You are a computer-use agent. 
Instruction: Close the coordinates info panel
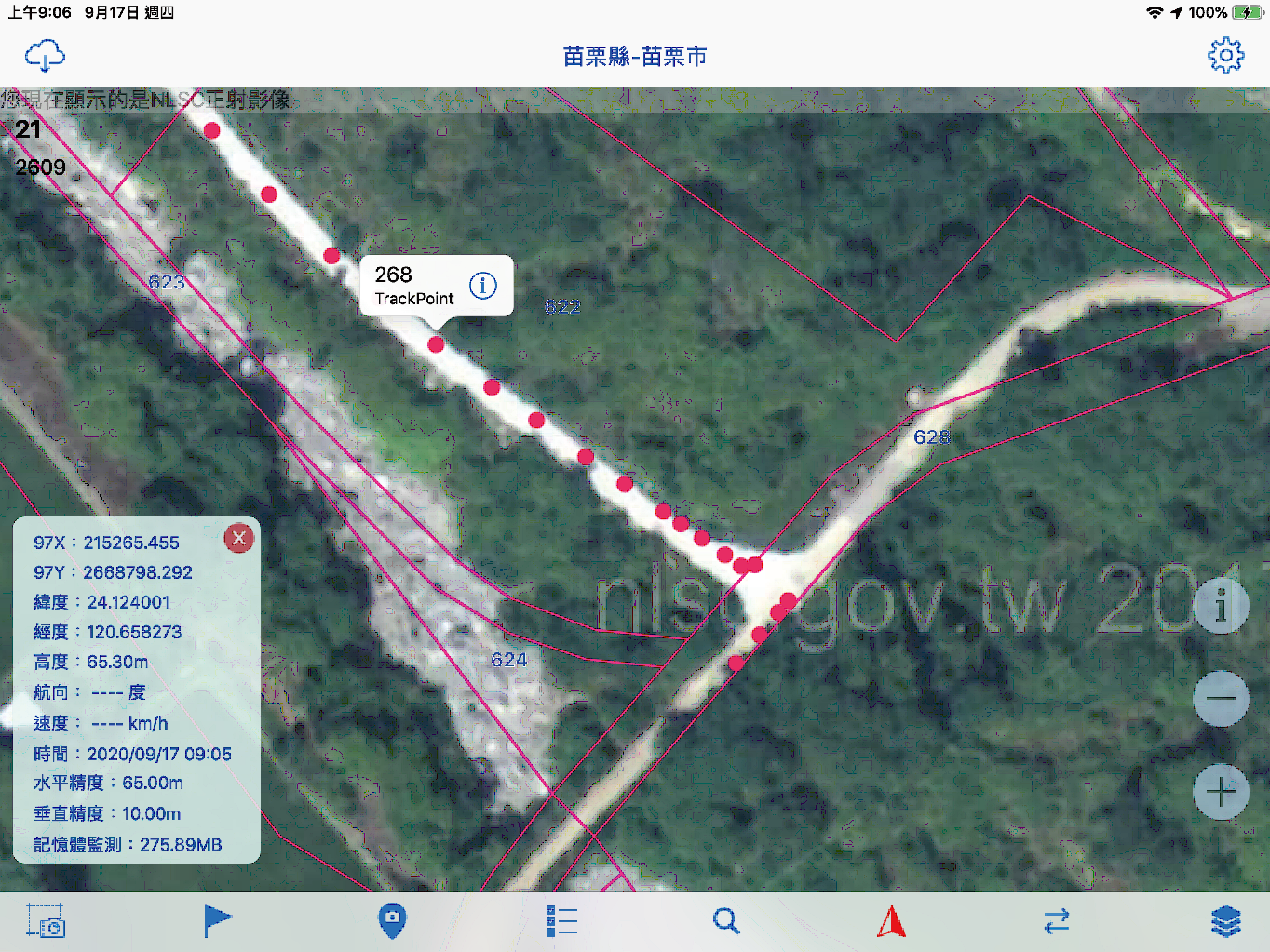pos(239,538)
